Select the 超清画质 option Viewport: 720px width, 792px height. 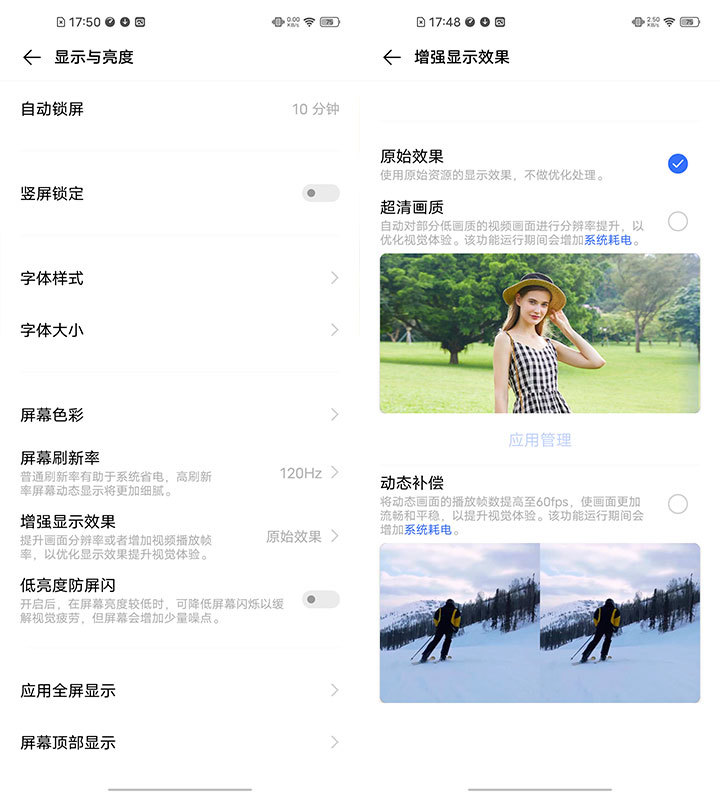(x=677, y=222)
